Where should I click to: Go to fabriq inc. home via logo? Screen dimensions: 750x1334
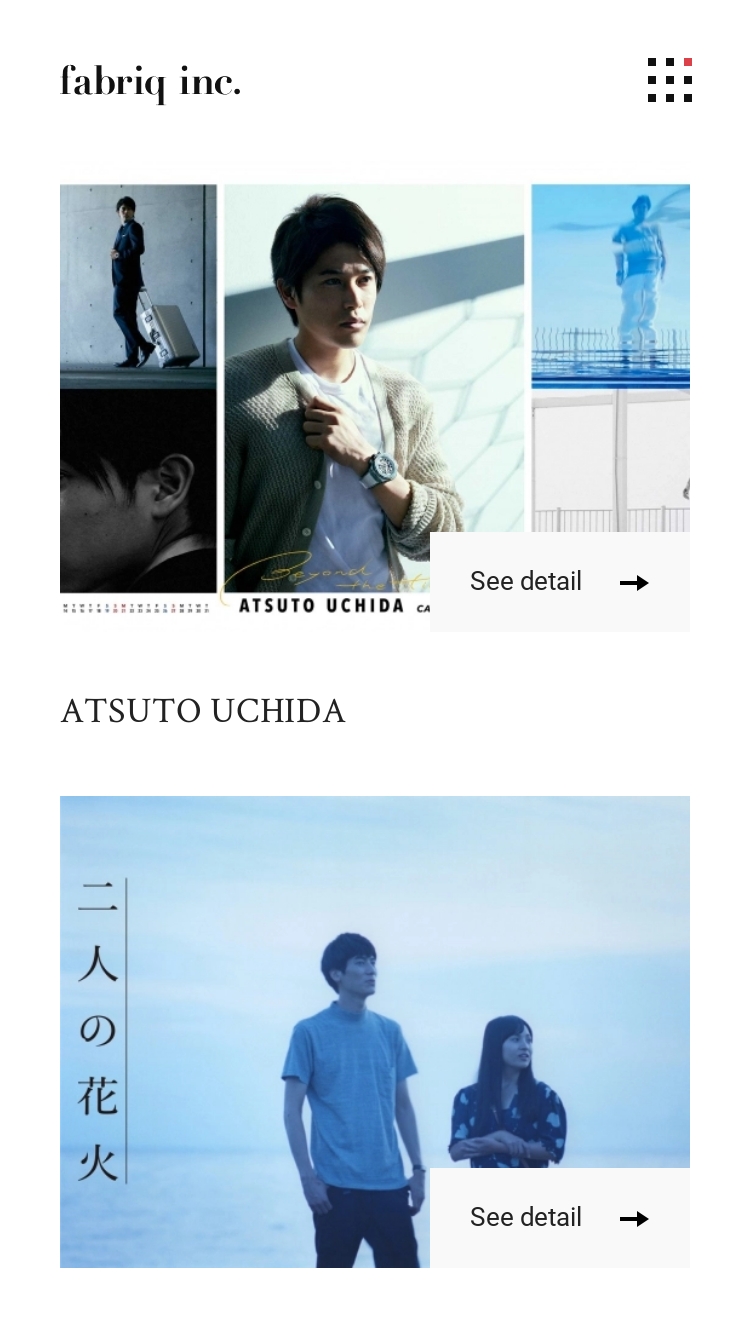click(150, 83)
